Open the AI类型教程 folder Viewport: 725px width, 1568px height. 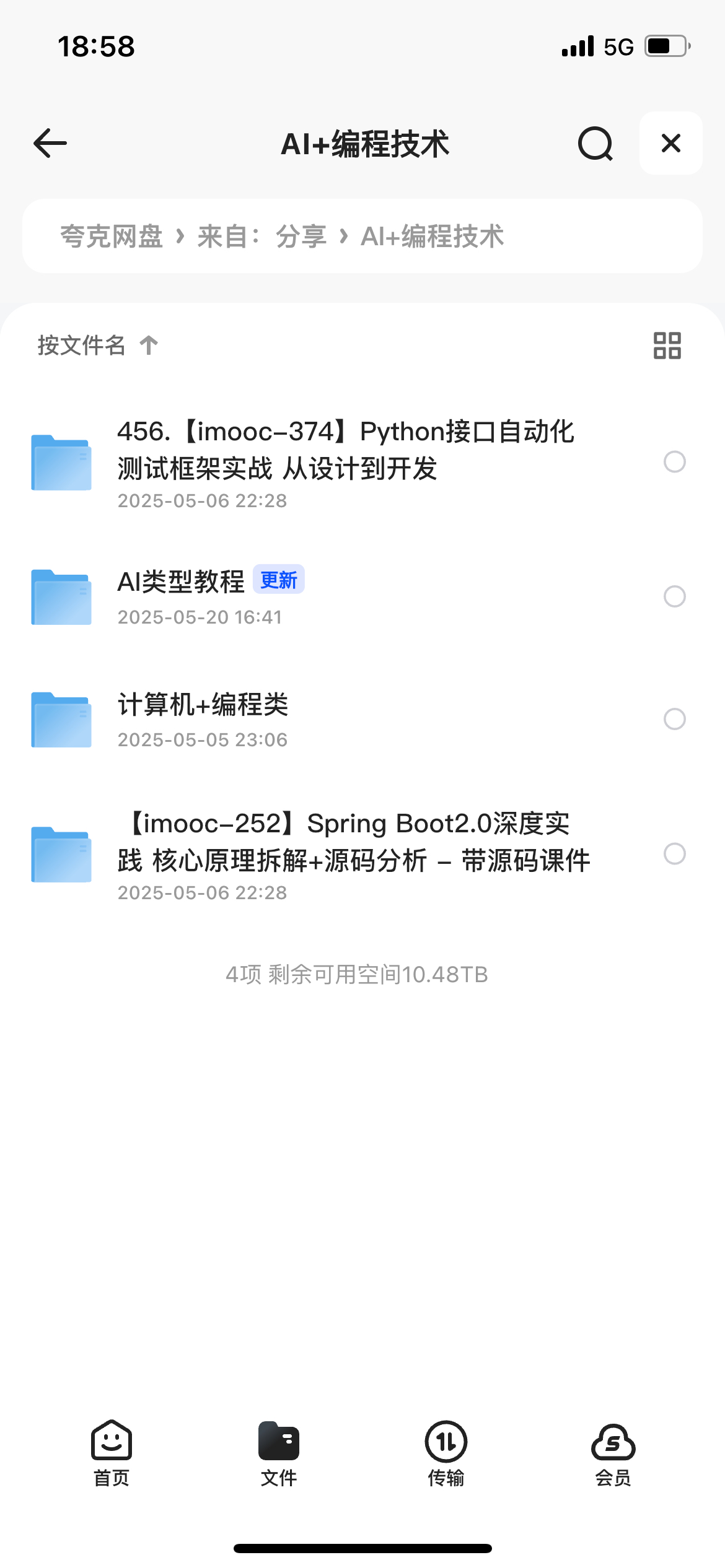pyautogui.click(x=181, y=582)
